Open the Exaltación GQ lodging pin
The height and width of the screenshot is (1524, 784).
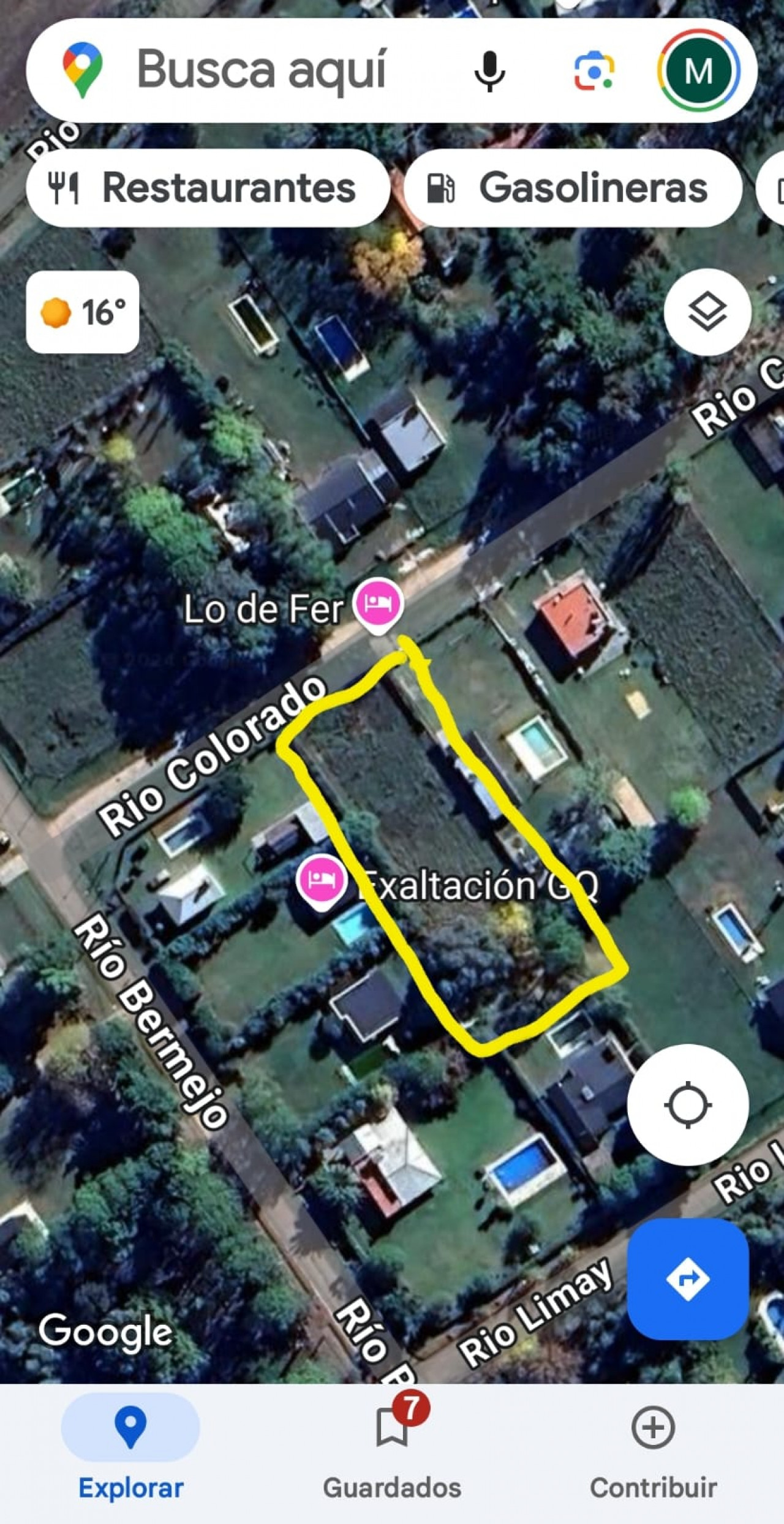[x=322, y=882]
